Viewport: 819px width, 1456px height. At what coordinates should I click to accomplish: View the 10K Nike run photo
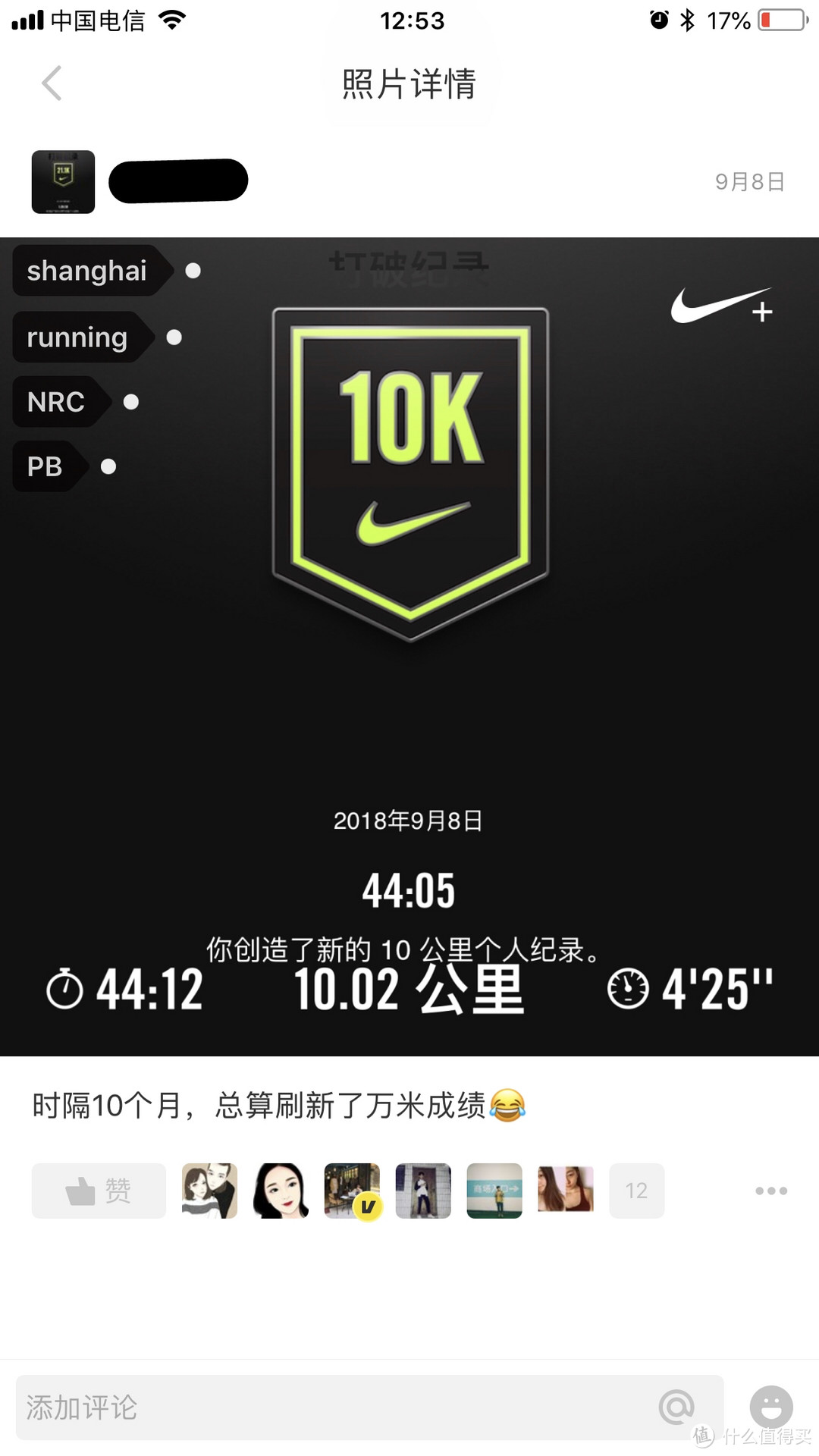click(409, 647)
